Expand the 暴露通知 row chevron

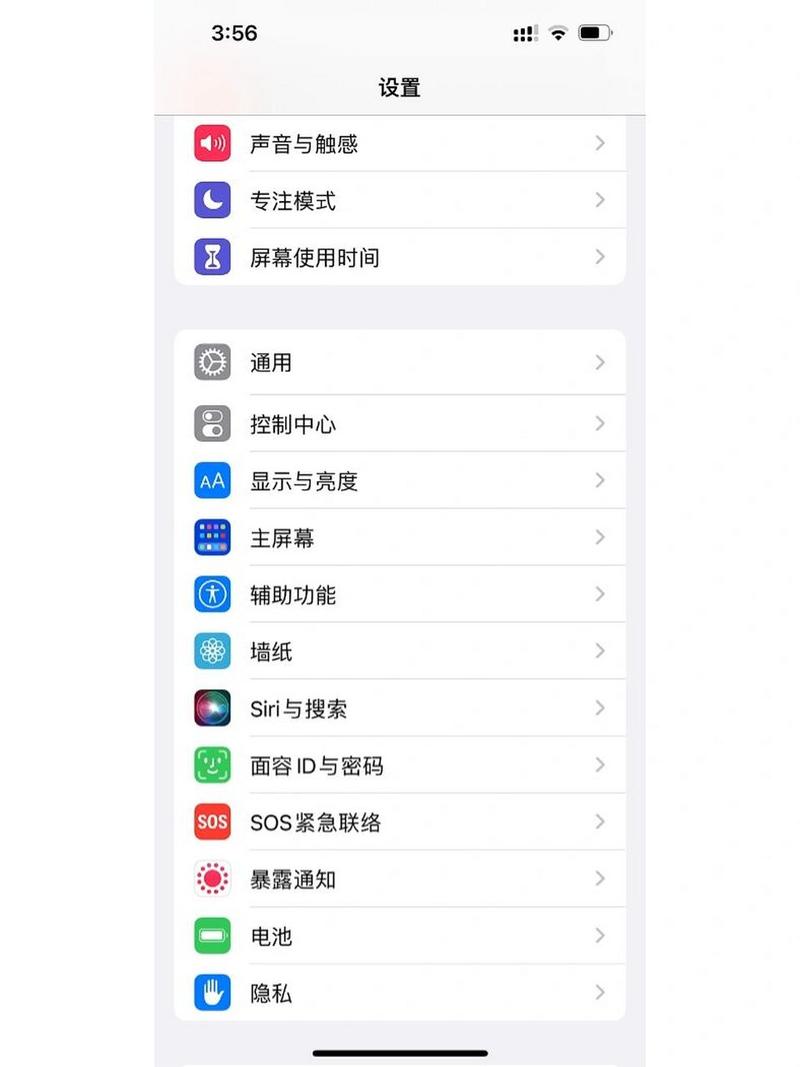point(599,879)
